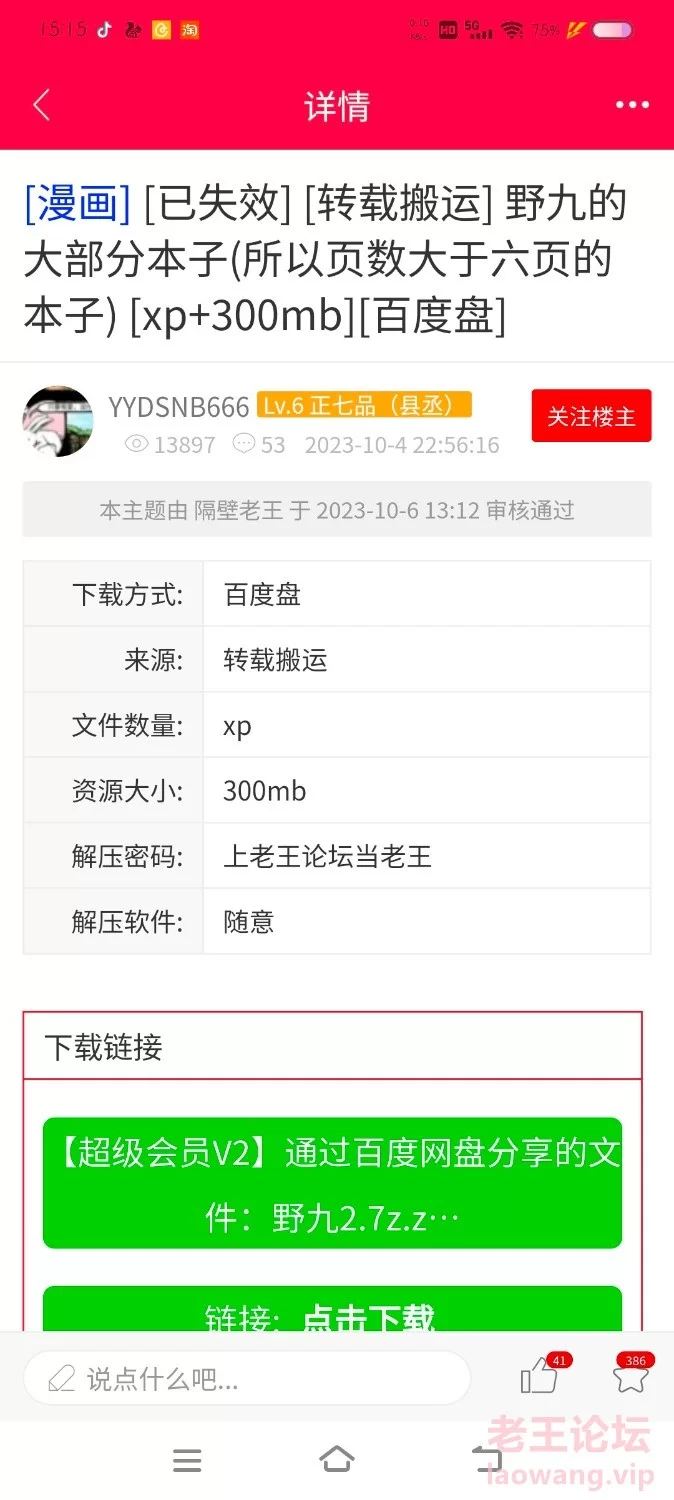Favorite this post with star icon
Viewport: 674px width, 1500px height.
coord(631,1377)
